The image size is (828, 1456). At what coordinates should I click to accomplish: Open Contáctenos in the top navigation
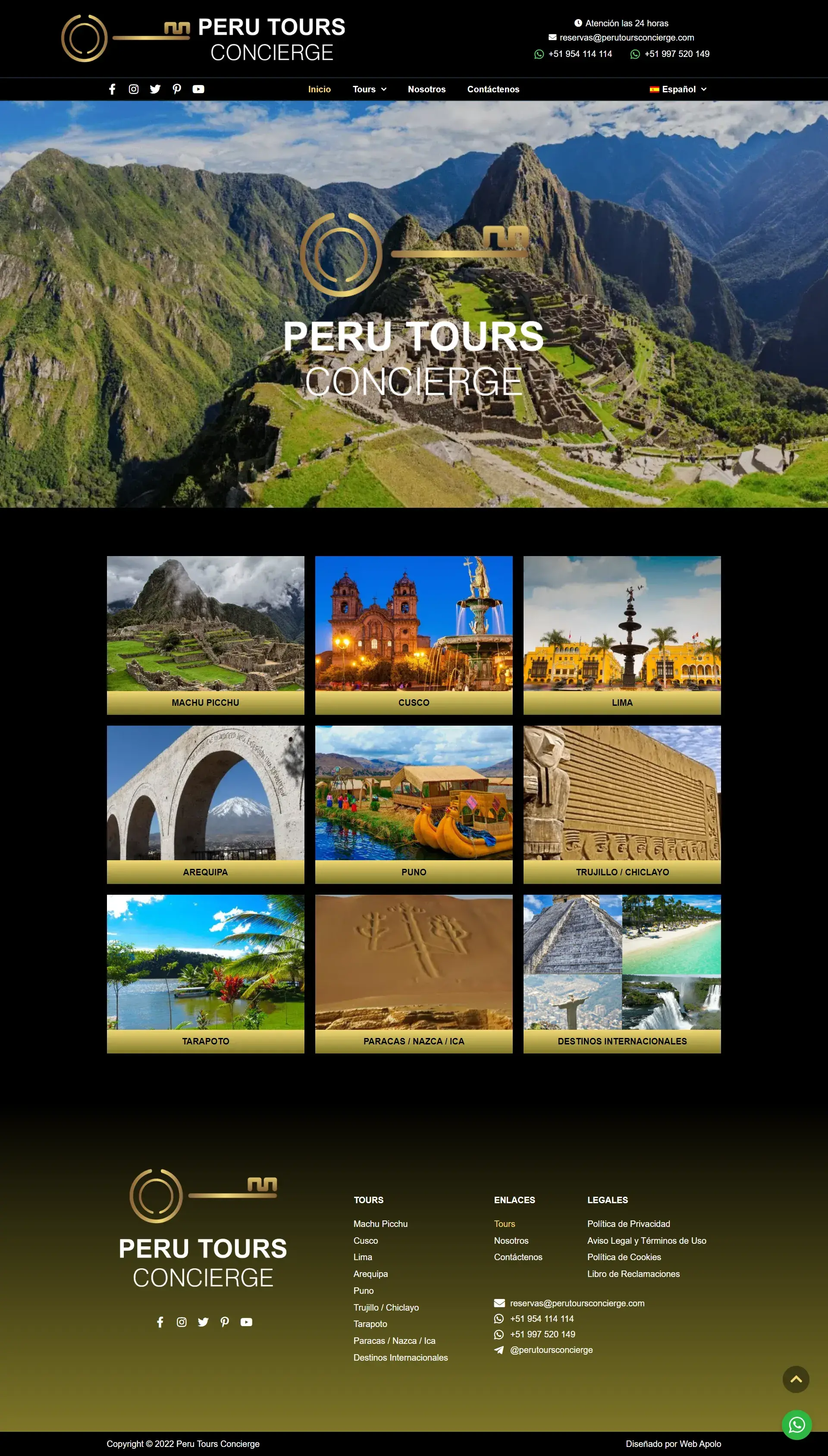493,89
